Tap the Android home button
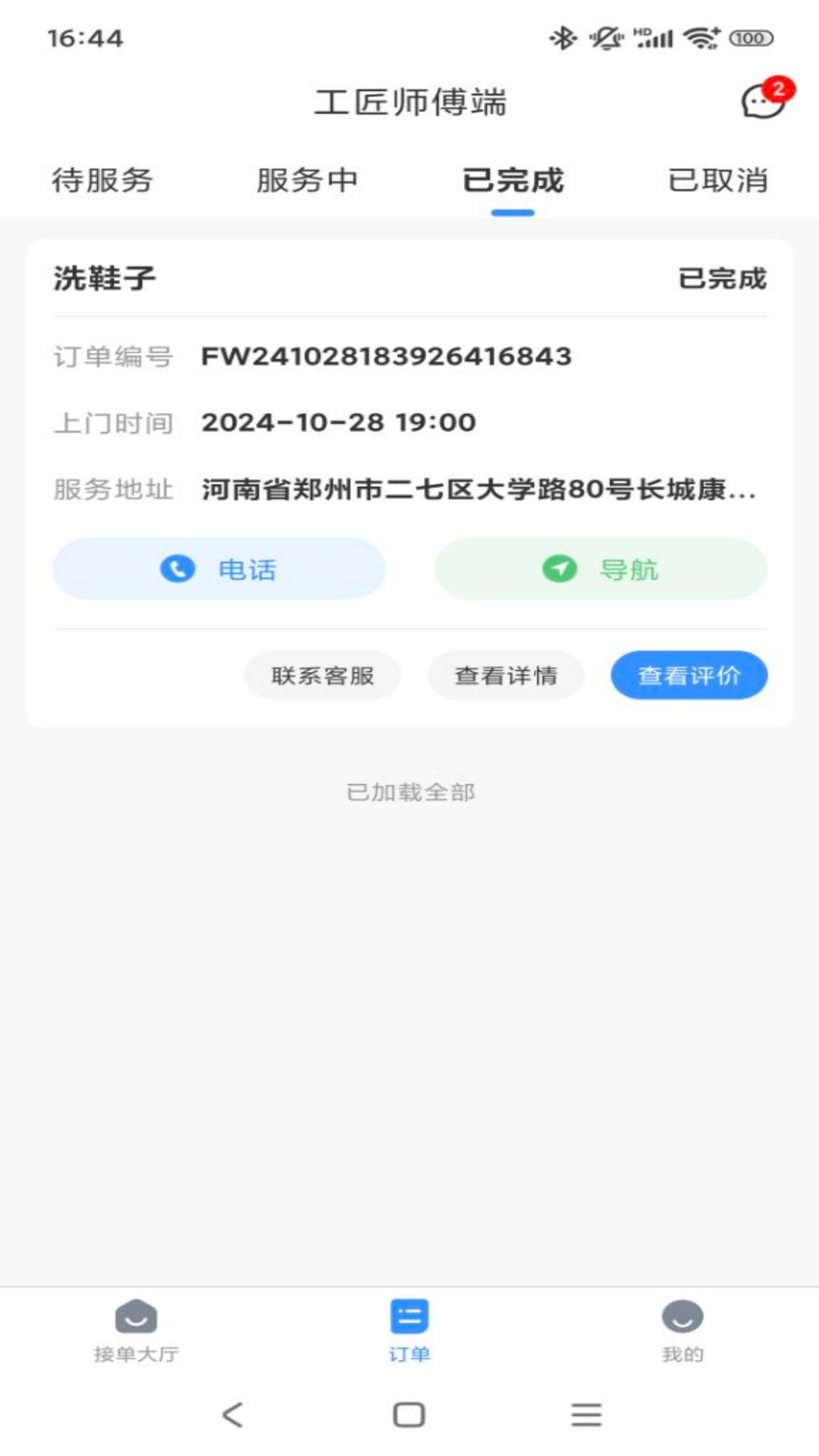This screenshot has height=1456, width=819. [408, 1414]
